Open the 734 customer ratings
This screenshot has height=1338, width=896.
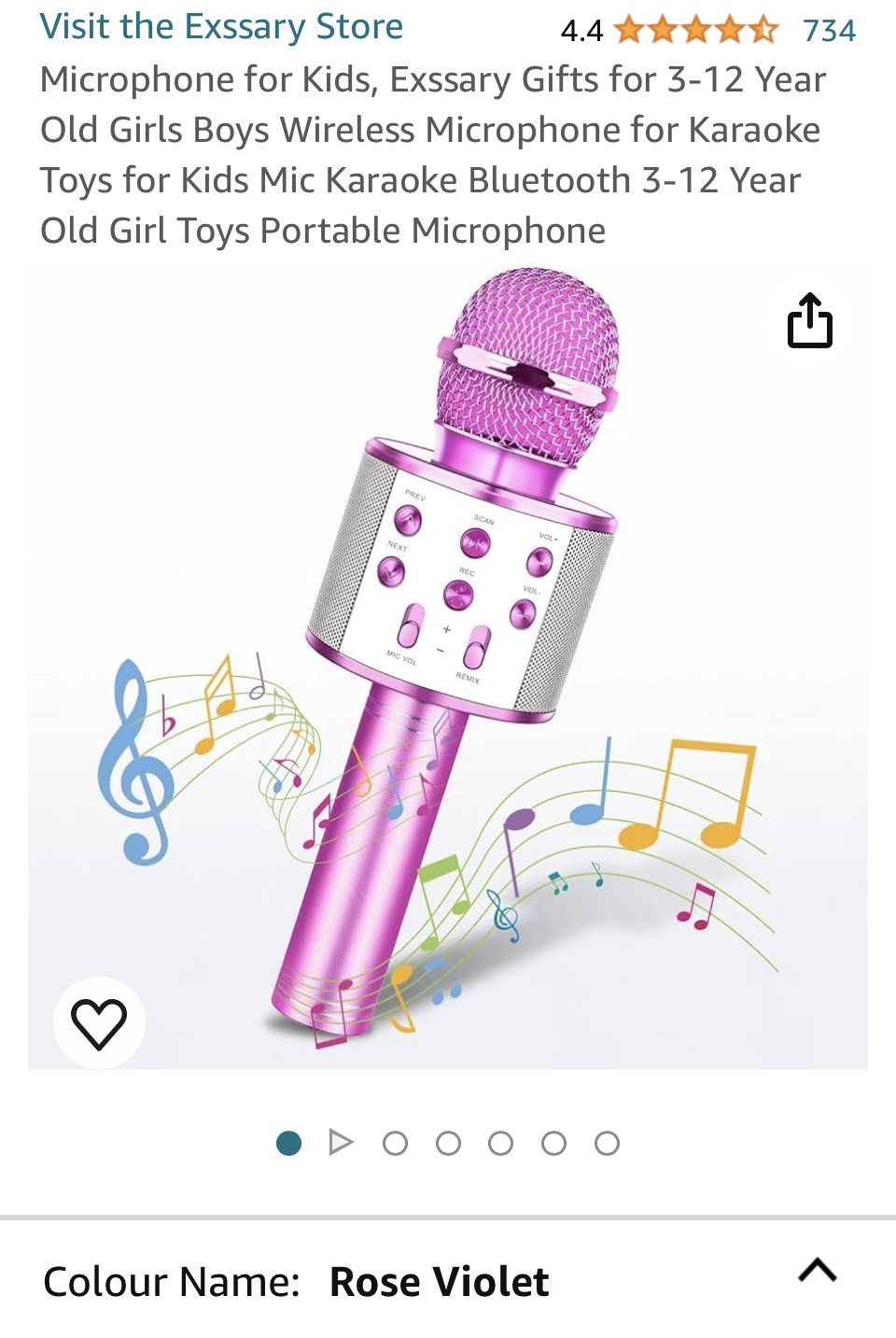(829, 30)
